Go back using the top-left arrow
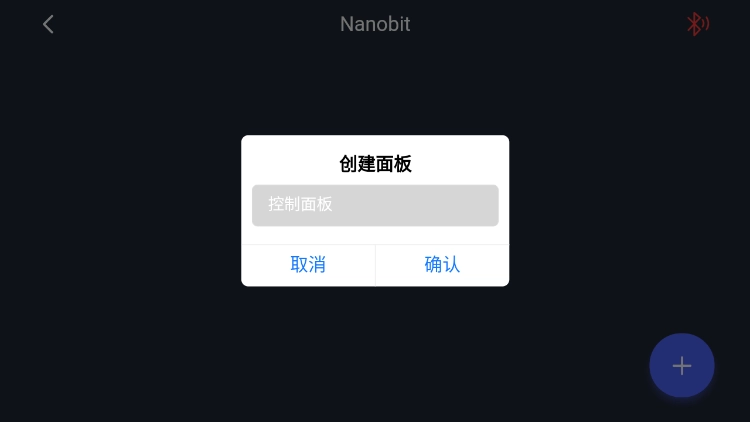This screenshot has height=422, width=750. pos(48,24)
